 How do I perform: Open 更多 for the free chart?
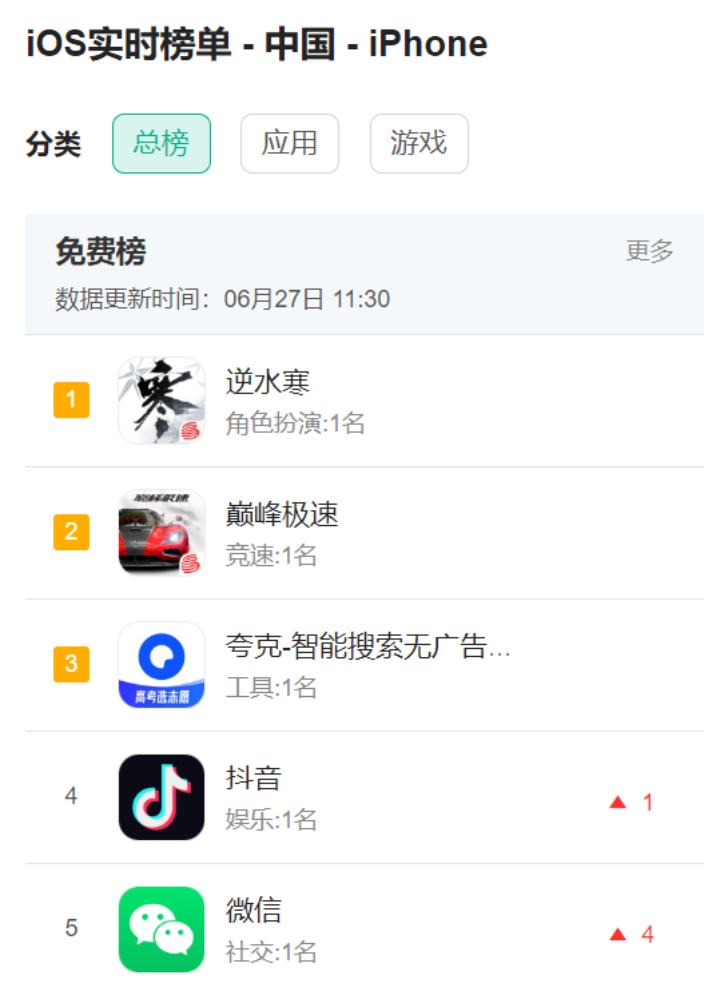(649, 252)
